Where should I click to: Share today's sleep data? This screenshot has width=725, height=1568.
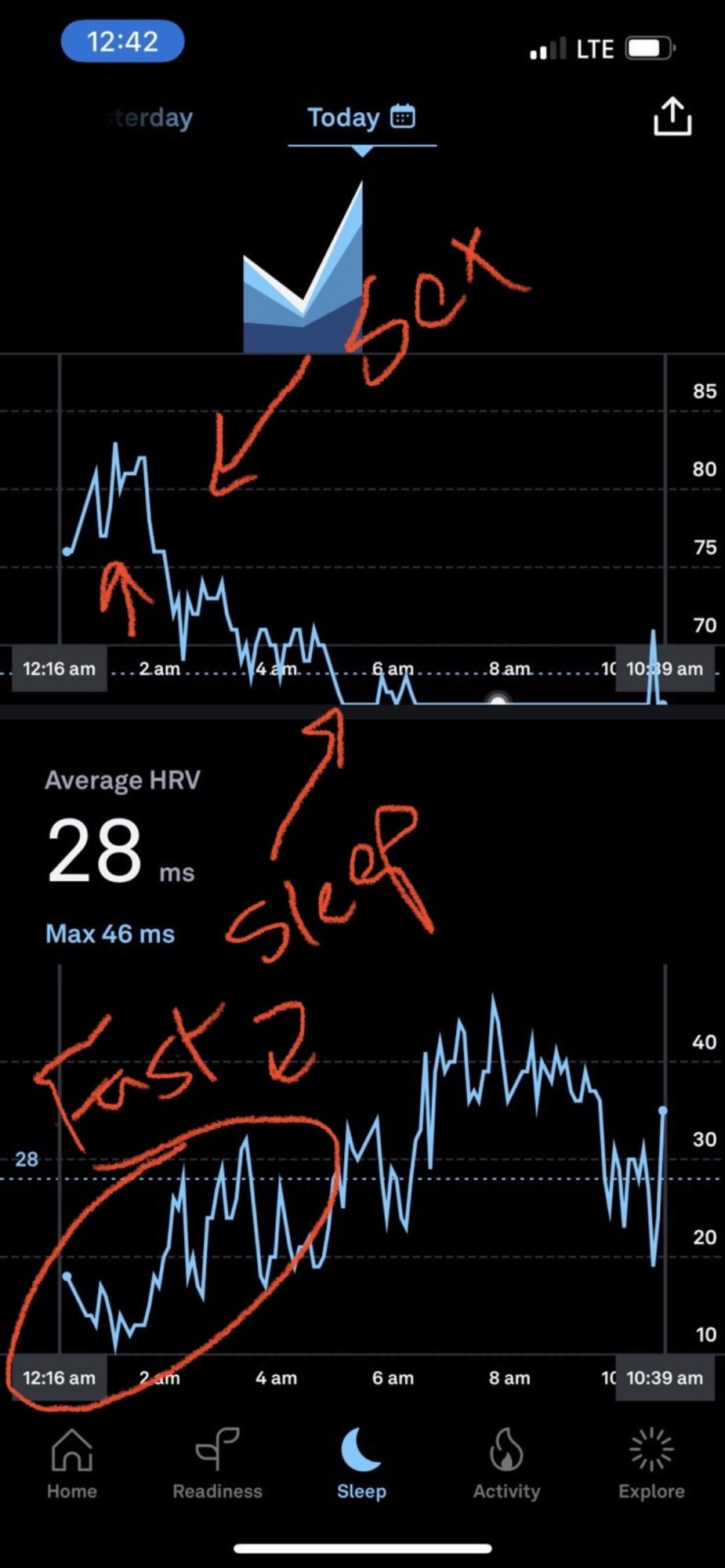(x=672, y=118)
